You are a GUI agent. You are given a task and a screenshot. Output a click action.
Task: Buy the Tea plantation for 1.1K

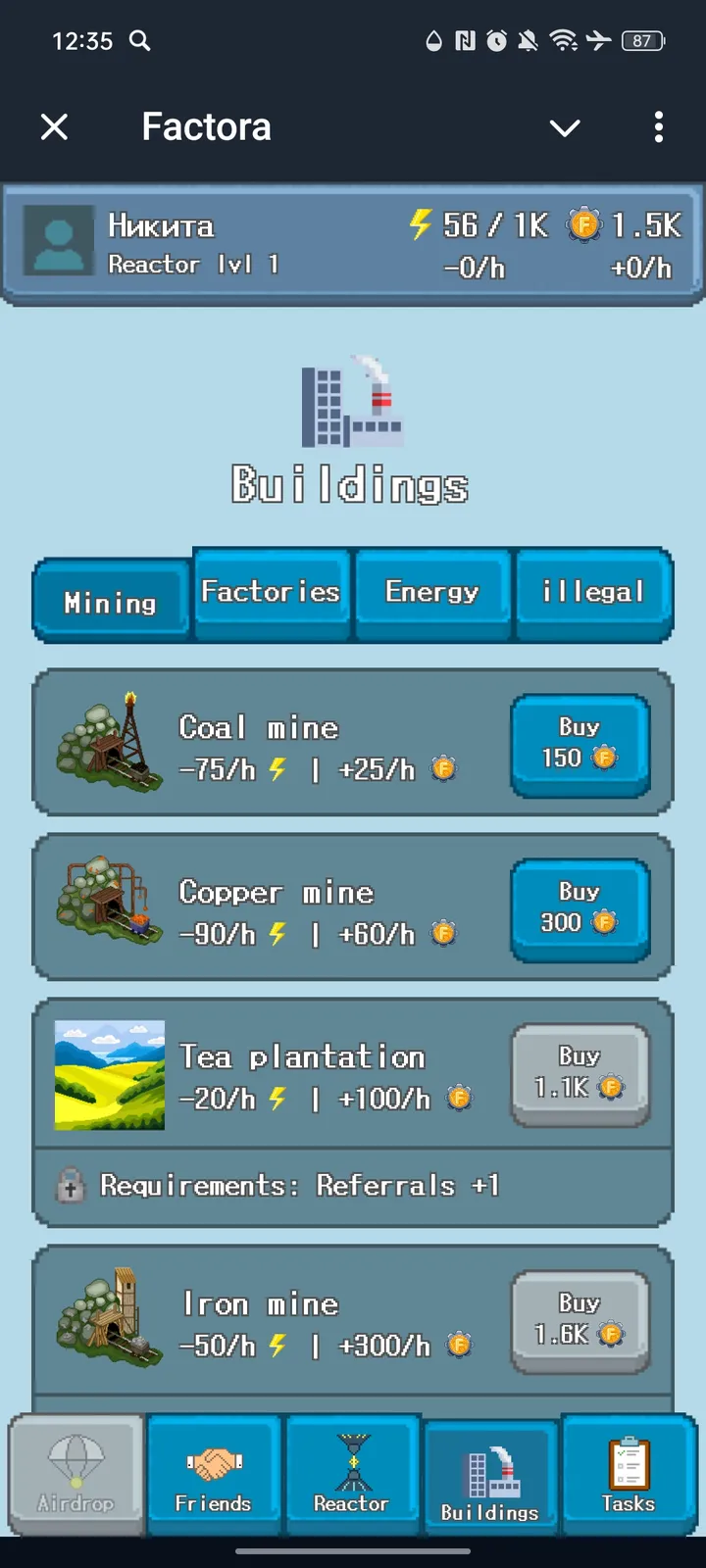580,1072
